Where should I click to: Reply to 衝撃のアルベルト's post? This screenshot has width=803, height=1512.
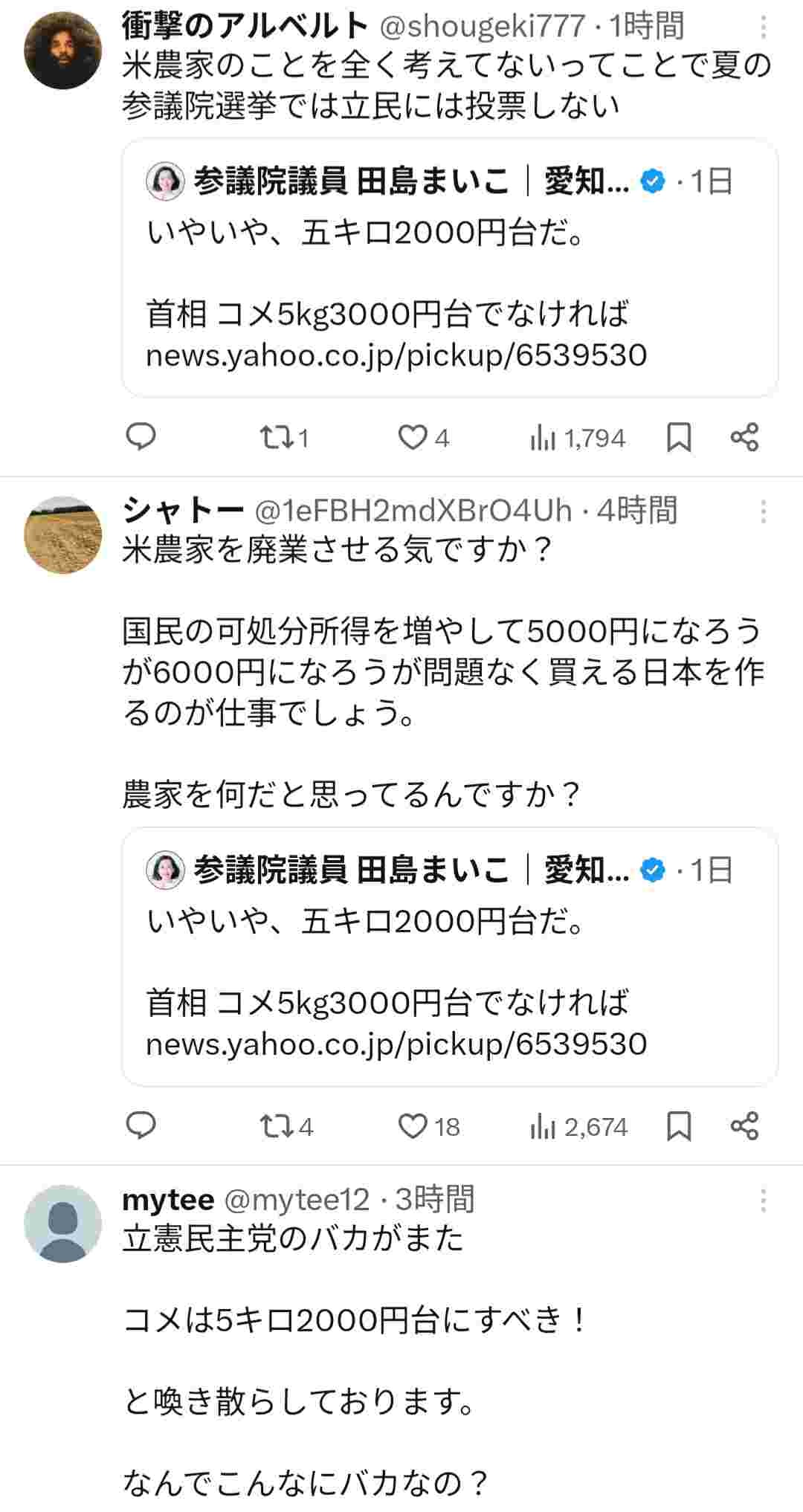coord(141,437)
